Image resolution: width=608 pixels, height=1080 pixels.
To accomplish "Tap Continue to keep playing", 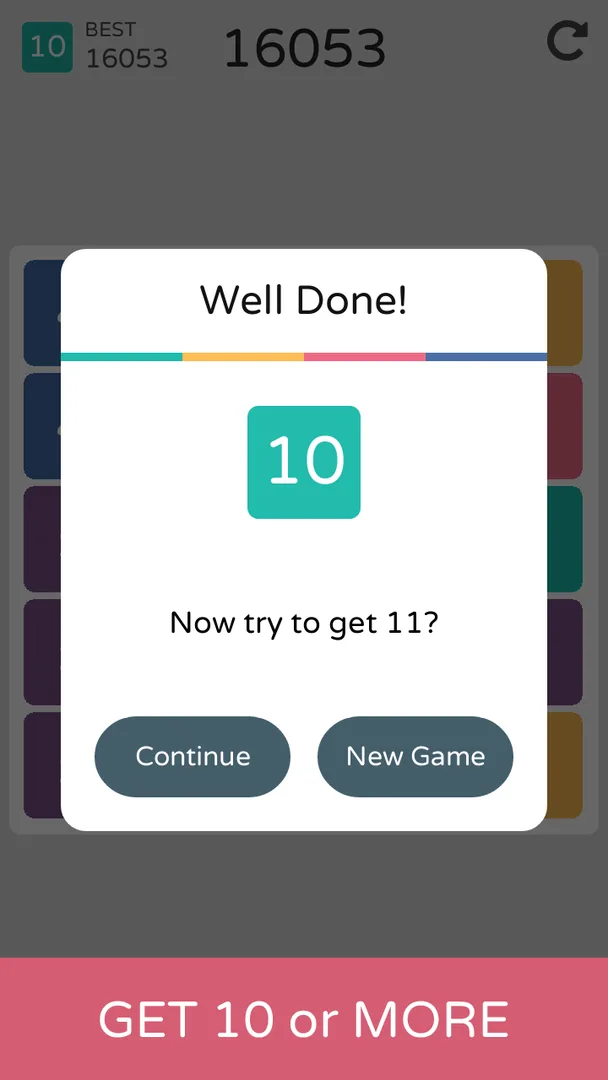I will [192, 756].
